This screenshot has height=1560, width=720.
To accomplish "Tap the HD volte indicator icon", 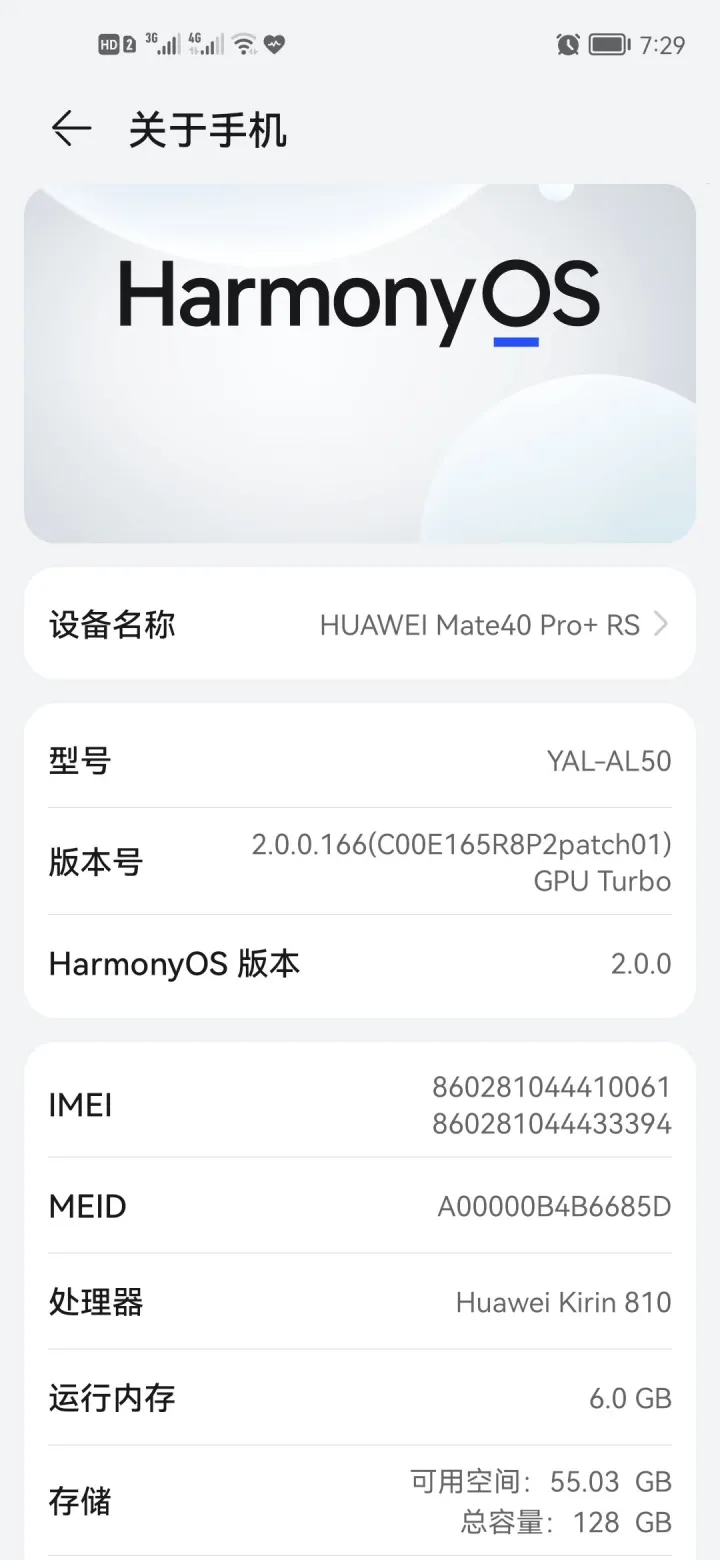I will pyautogui.click(x=107, y=44).
